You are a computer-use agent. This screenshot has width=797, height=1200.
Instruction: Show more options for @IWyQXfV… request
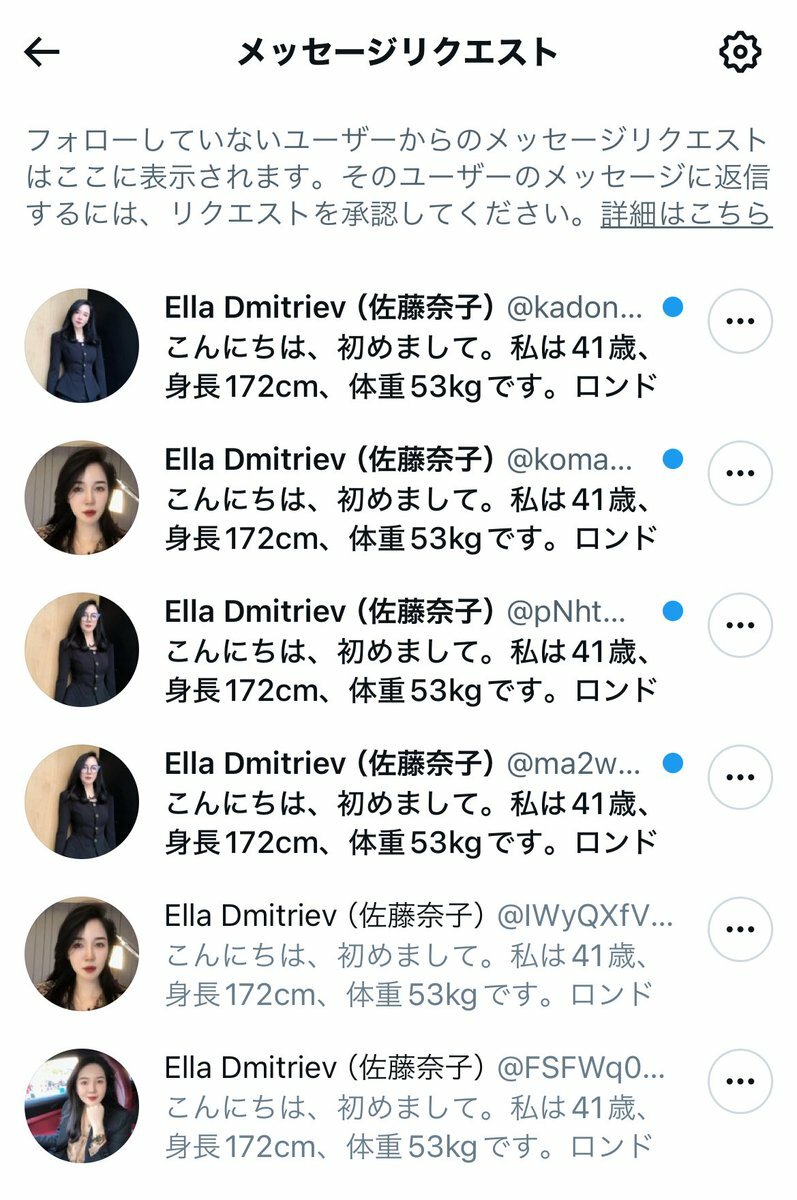(x=740, y=929)
